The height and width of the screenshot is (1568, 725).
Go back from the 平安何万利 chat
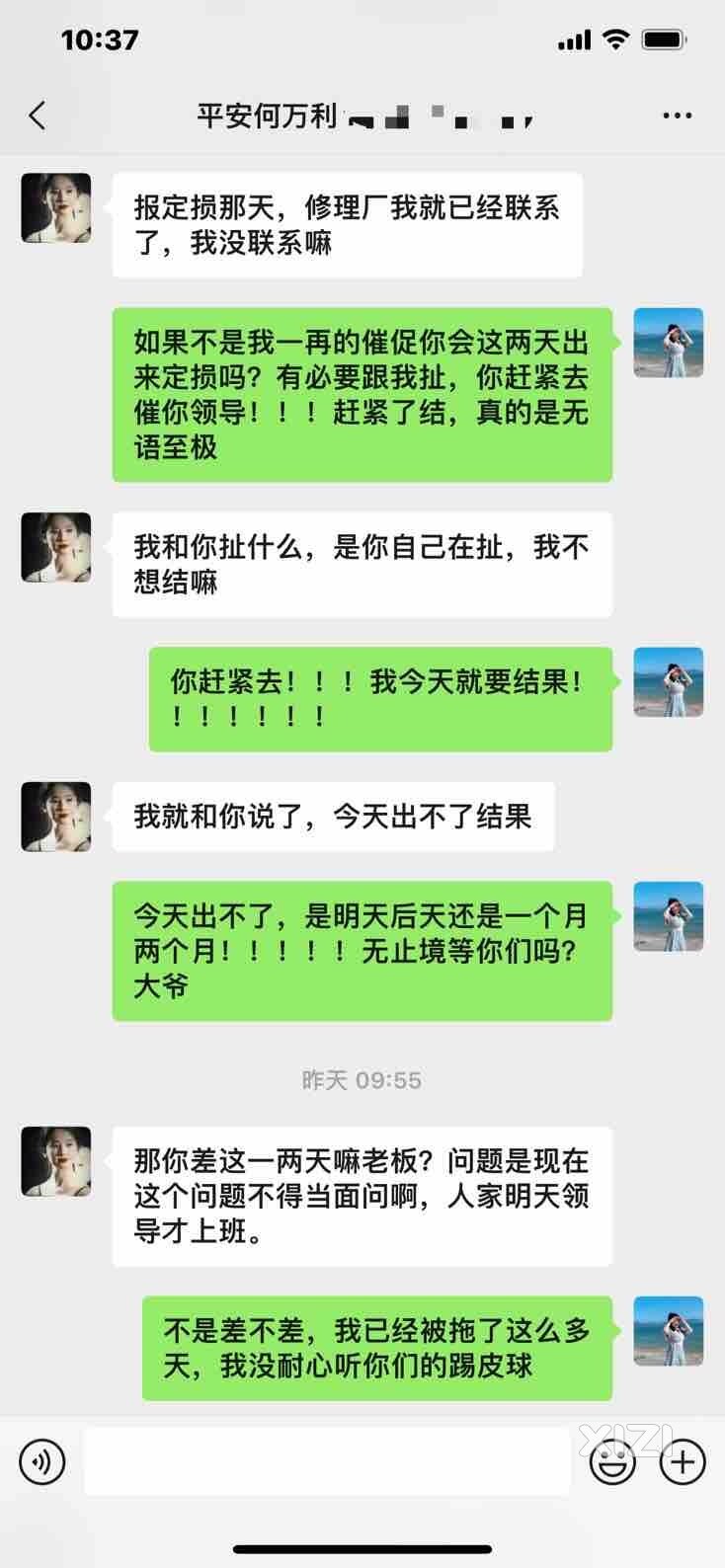click(38, 117)
